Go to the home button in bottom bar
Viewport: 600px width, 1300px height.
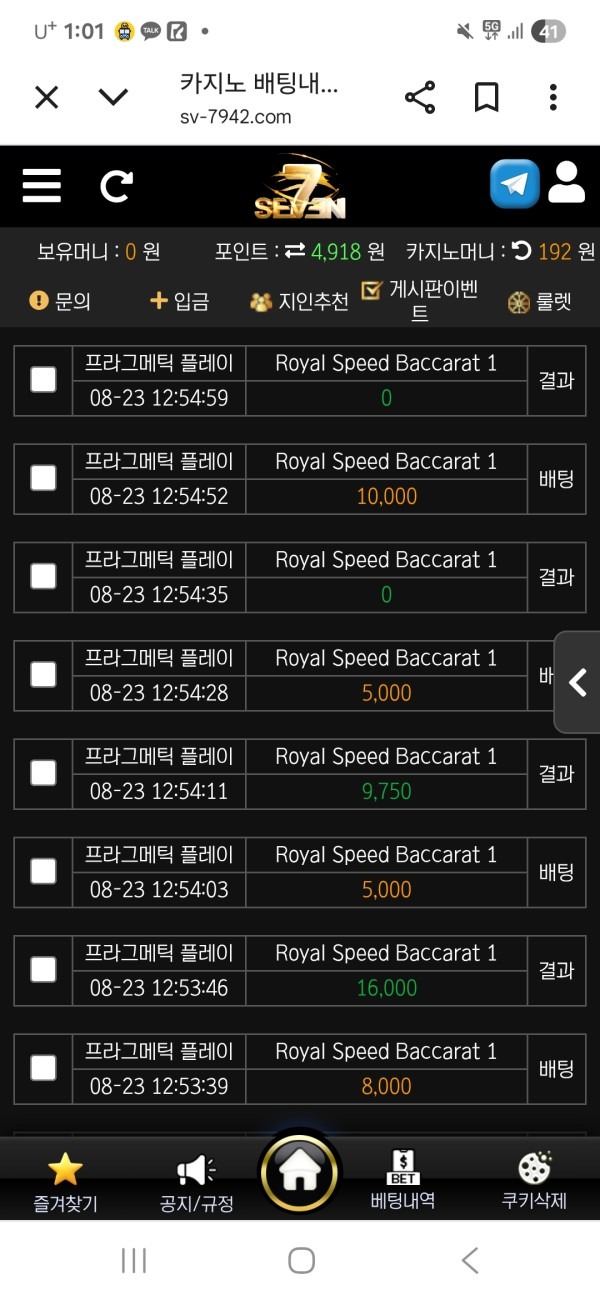click(300, 1172)
